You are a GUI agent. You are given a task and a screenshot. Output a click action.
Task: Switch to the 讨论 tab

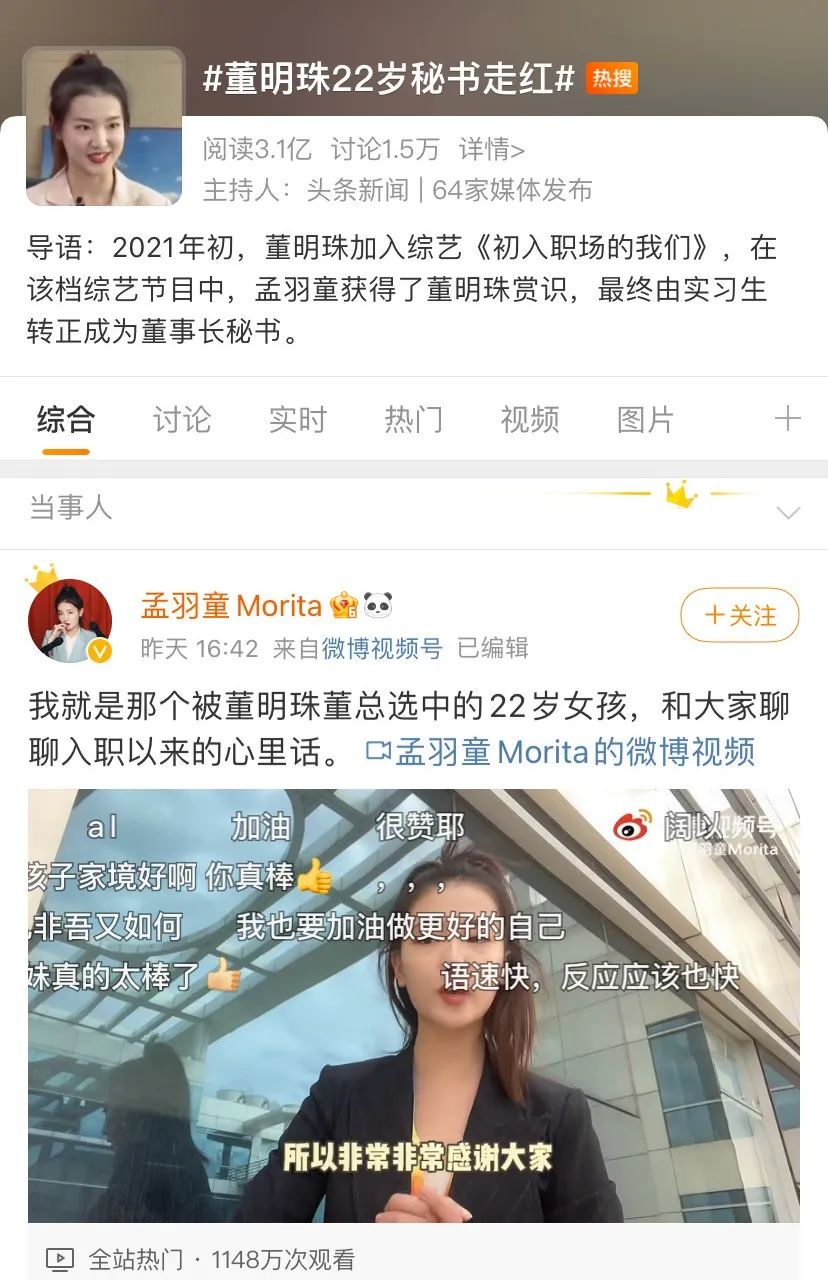coord(182,419)
